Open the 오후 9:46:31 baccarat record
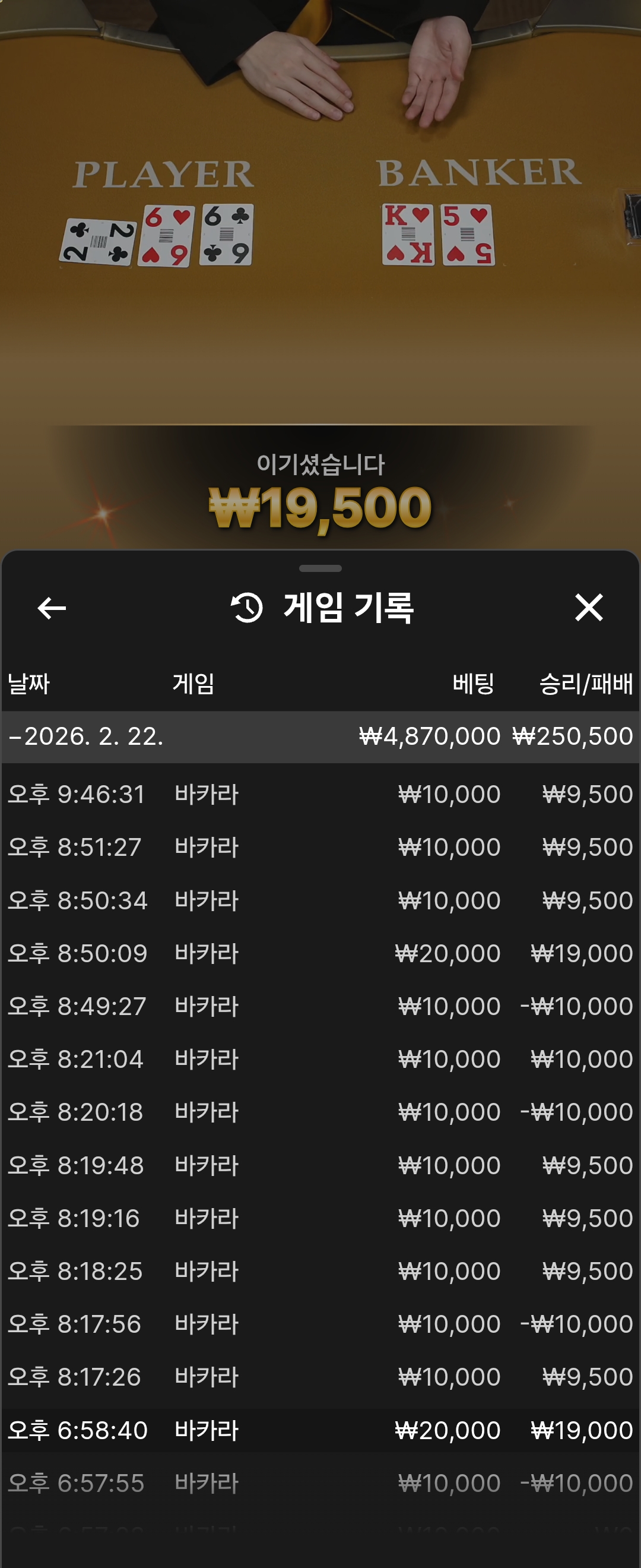The height and width of the screenshot is (1568, 641). click(x=320, y=794)
